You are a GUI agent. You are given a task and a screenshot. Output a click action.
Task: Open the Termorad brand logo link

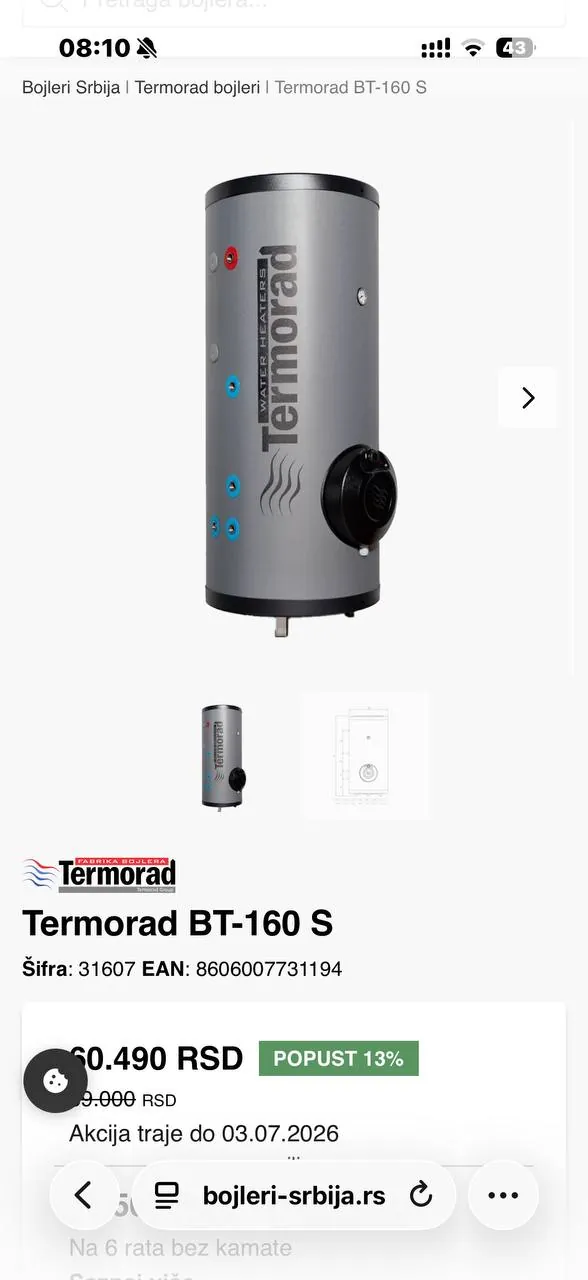click(99, 874)
